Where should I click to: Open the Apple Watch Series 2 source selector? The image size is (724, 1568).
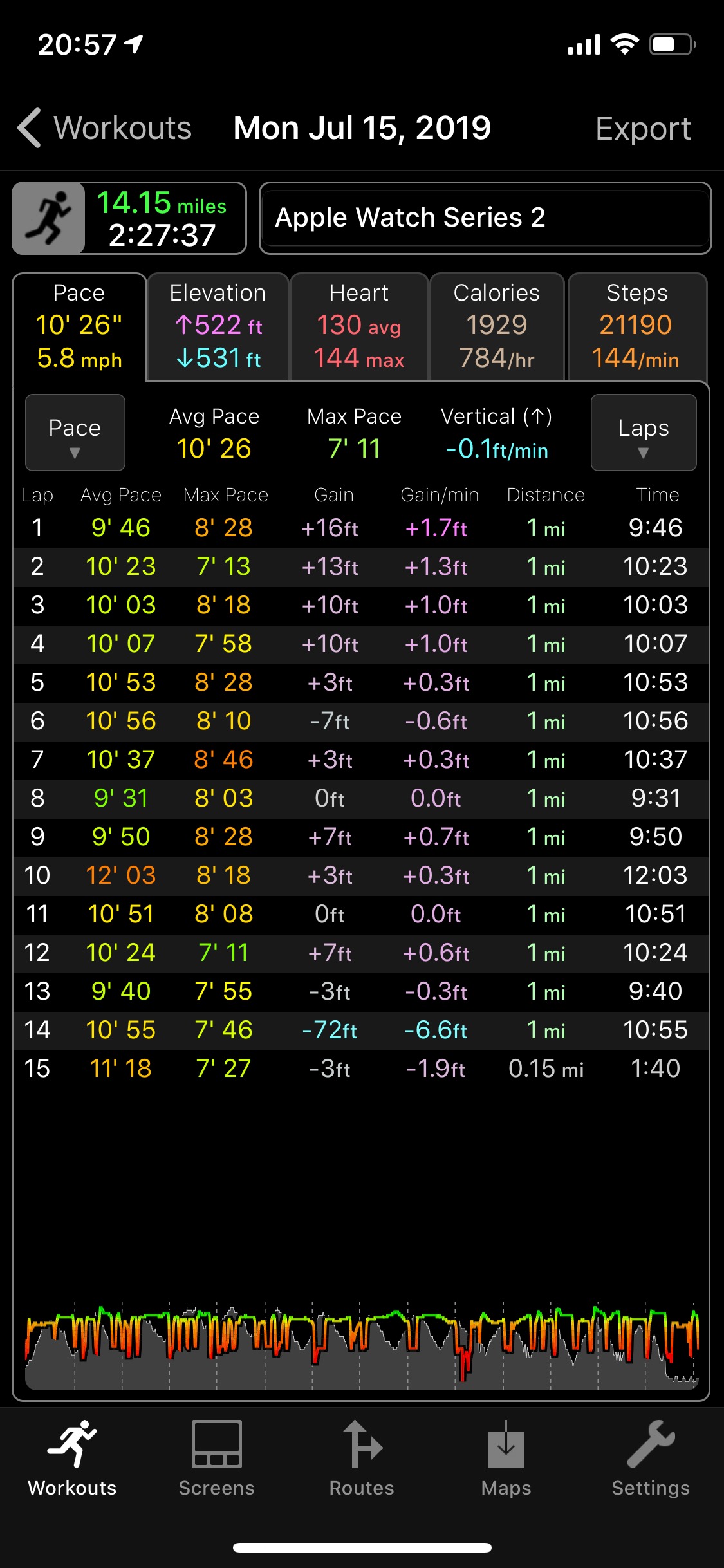[485, 218]
